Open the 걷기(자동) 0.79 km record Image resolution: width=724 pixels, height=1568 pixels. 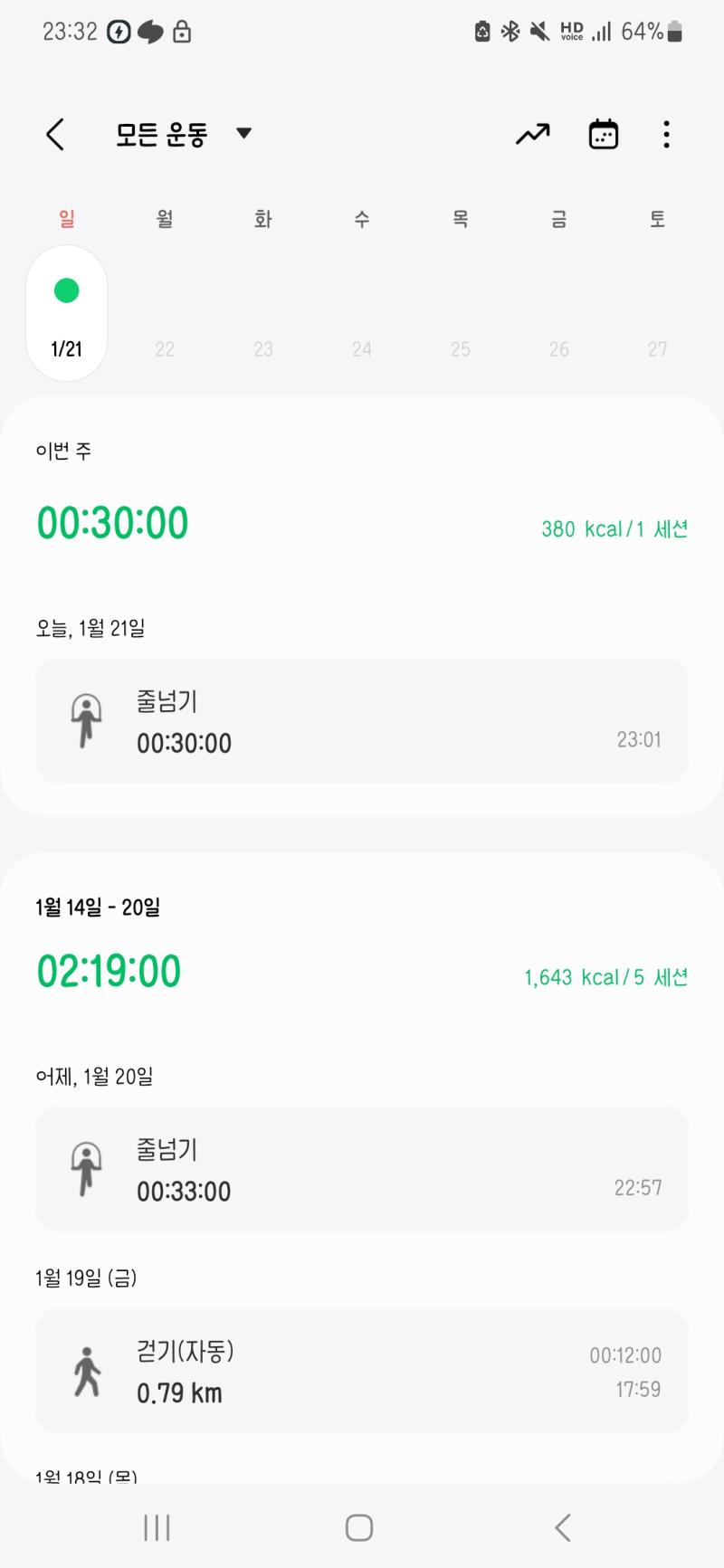(362, 1371)
